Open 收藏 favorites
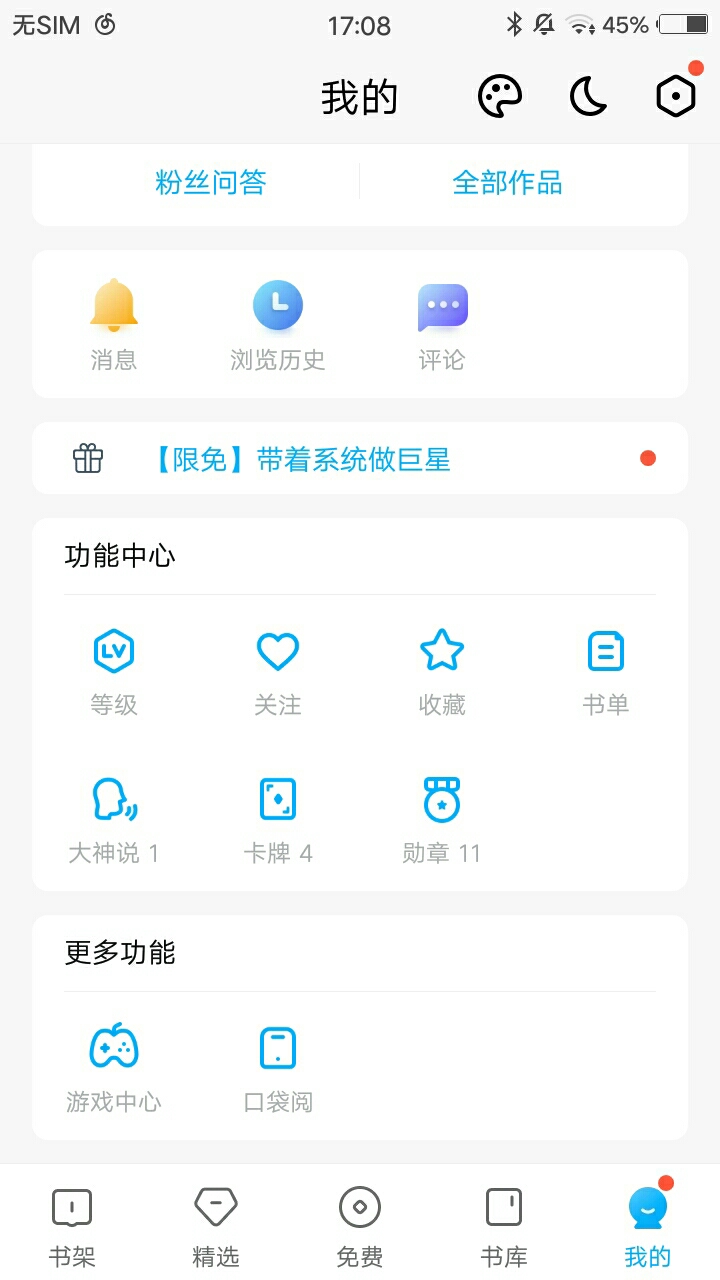Viewport: 720px width, 1280px height. click(x=442, y=673)
